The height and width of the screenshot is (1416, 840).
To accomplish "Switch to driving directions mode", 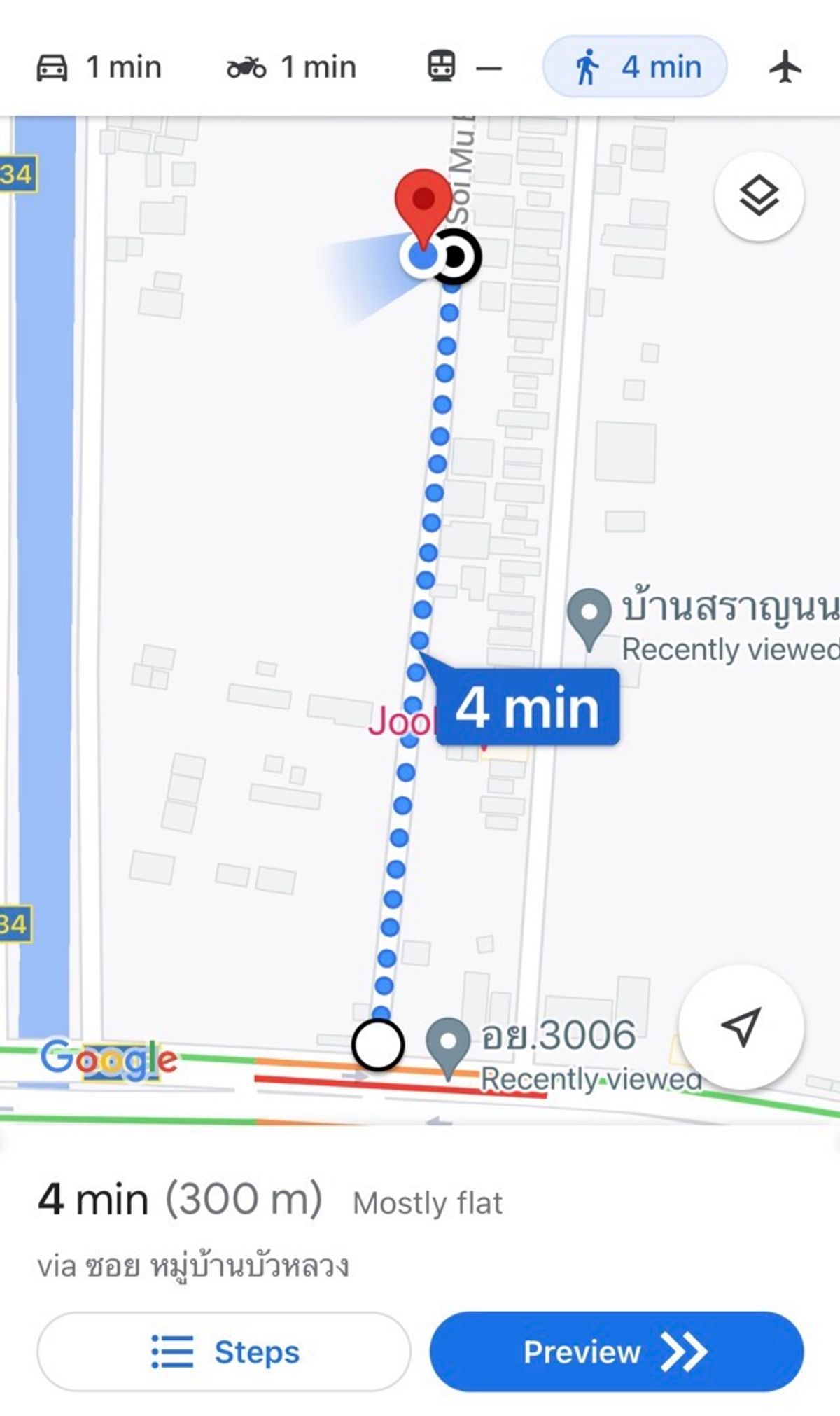I will pyautogui.click(x=99, y=67).
